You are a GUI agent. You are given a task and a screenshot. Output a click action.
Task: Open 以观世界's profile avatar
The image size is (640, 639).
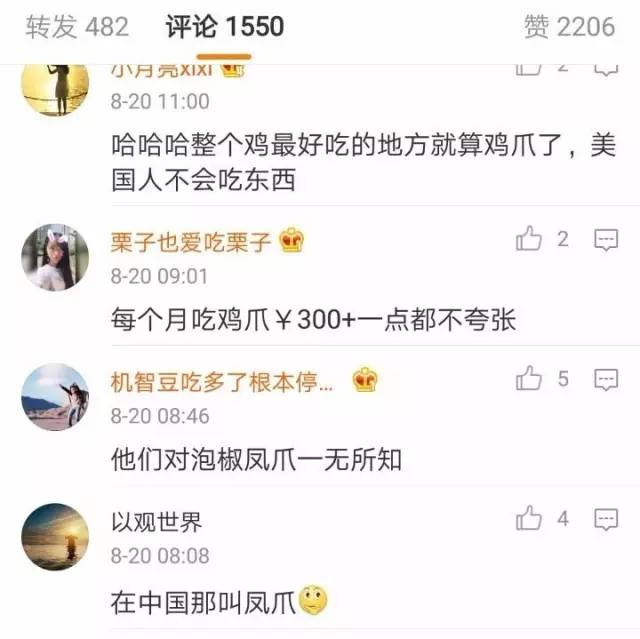(55, 537)
